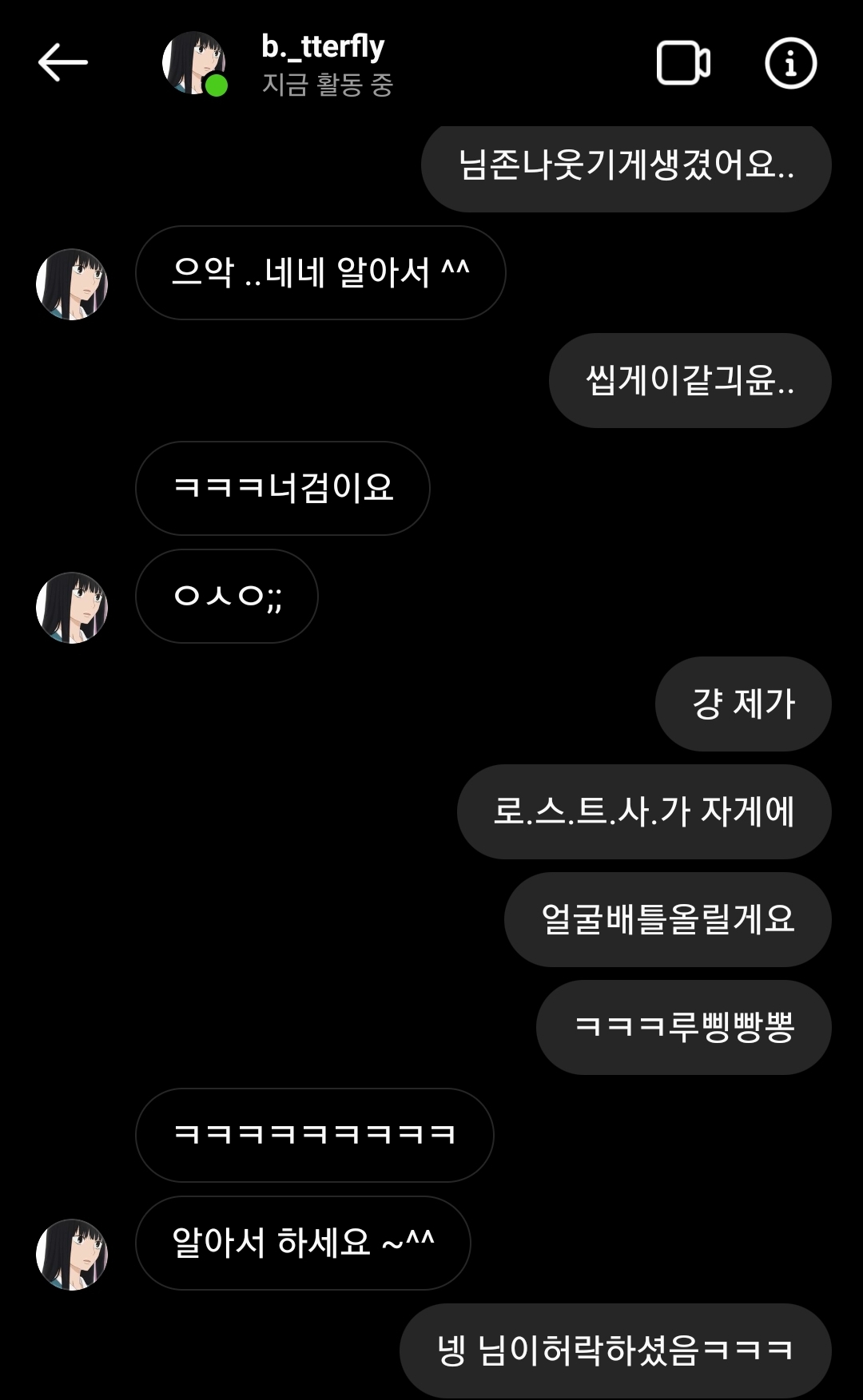Open conversation info details

tap(790, 64)
